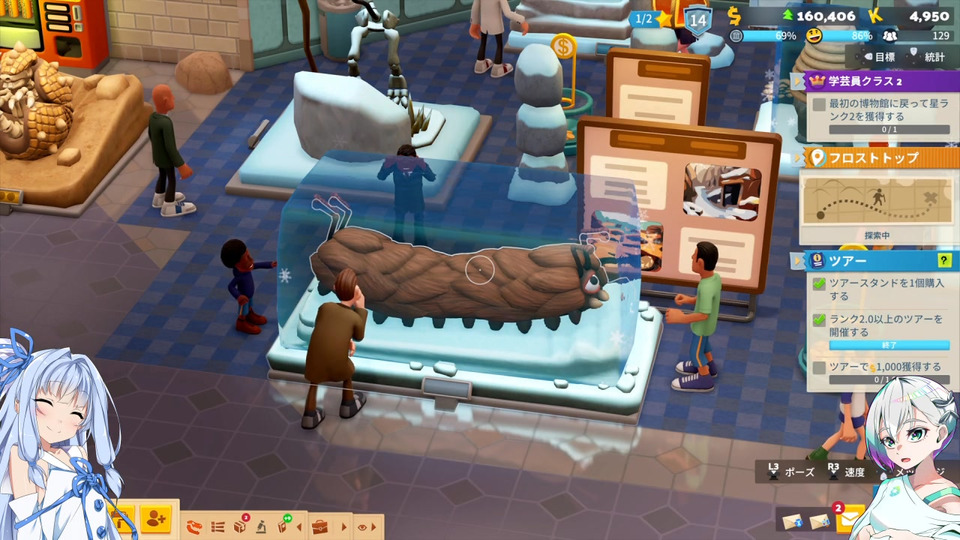Open the hire staff button
Screen dimensions: 960x540
click(x=156, y=518)
